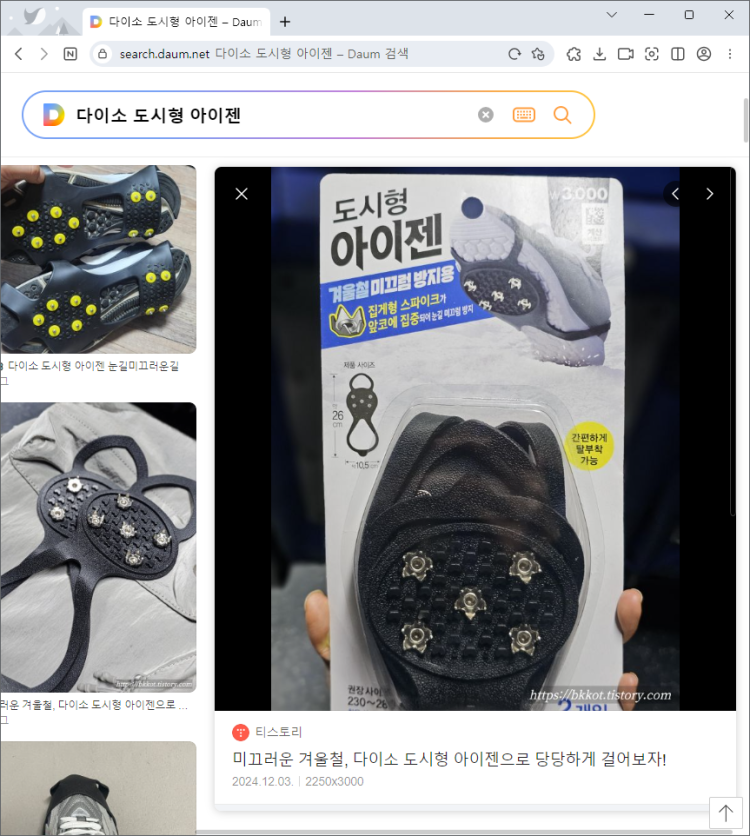This screenshot has height=836, width=750.
Task: Run search with the magnifier icon
Action: point(562,115)
